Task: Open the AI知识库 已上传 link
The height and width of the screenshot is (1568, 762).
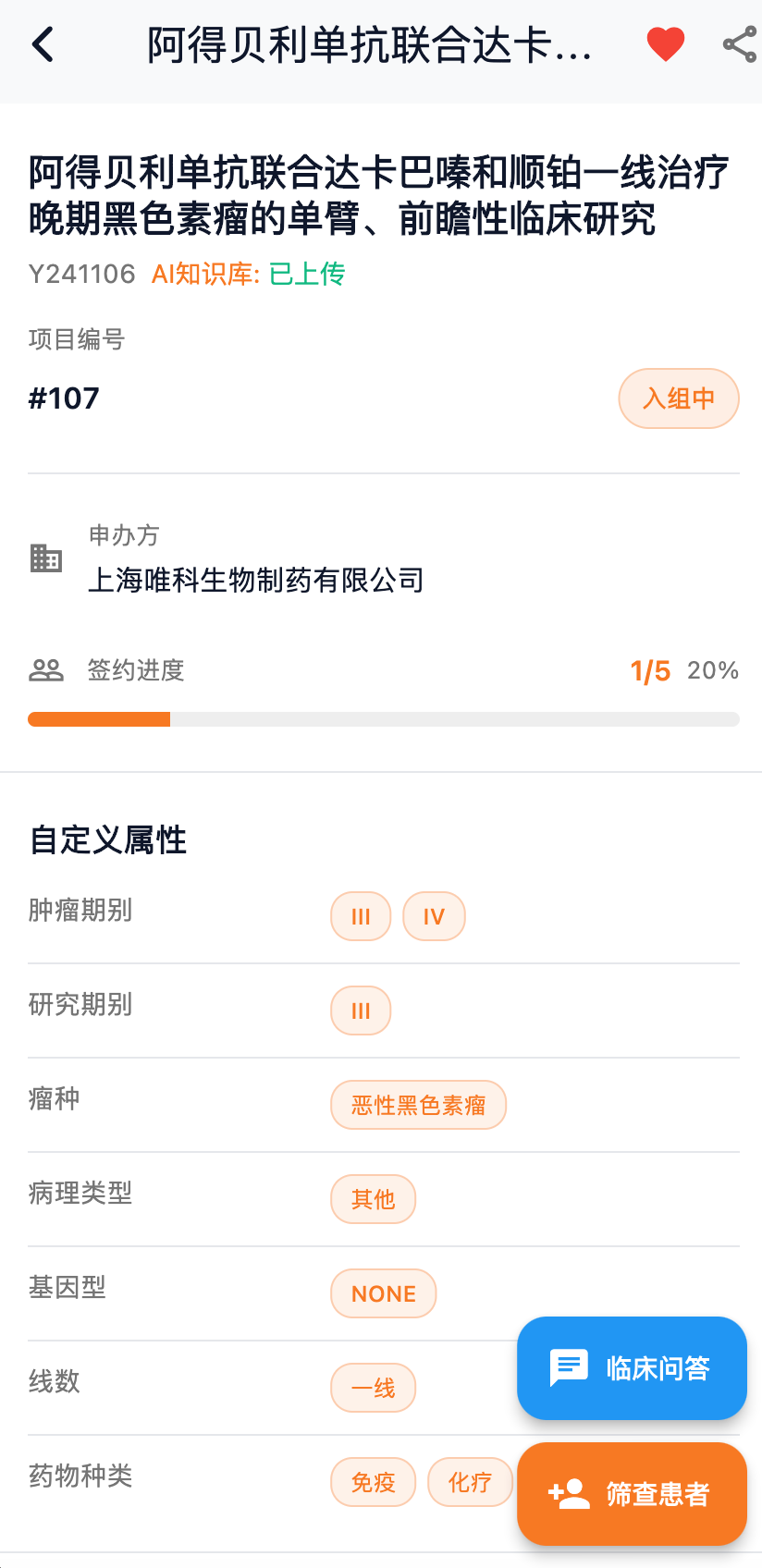Action: tap(248, 276)
